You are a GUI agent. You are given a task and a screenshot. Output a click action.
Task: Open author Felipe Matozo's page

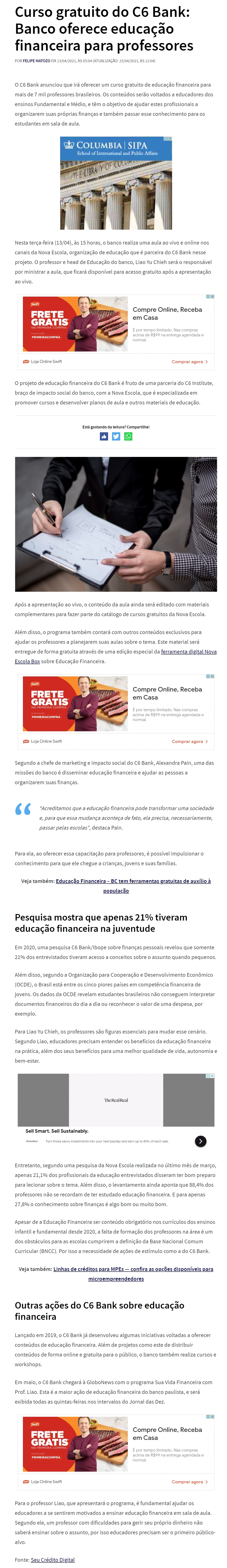(x=37, y=61)
